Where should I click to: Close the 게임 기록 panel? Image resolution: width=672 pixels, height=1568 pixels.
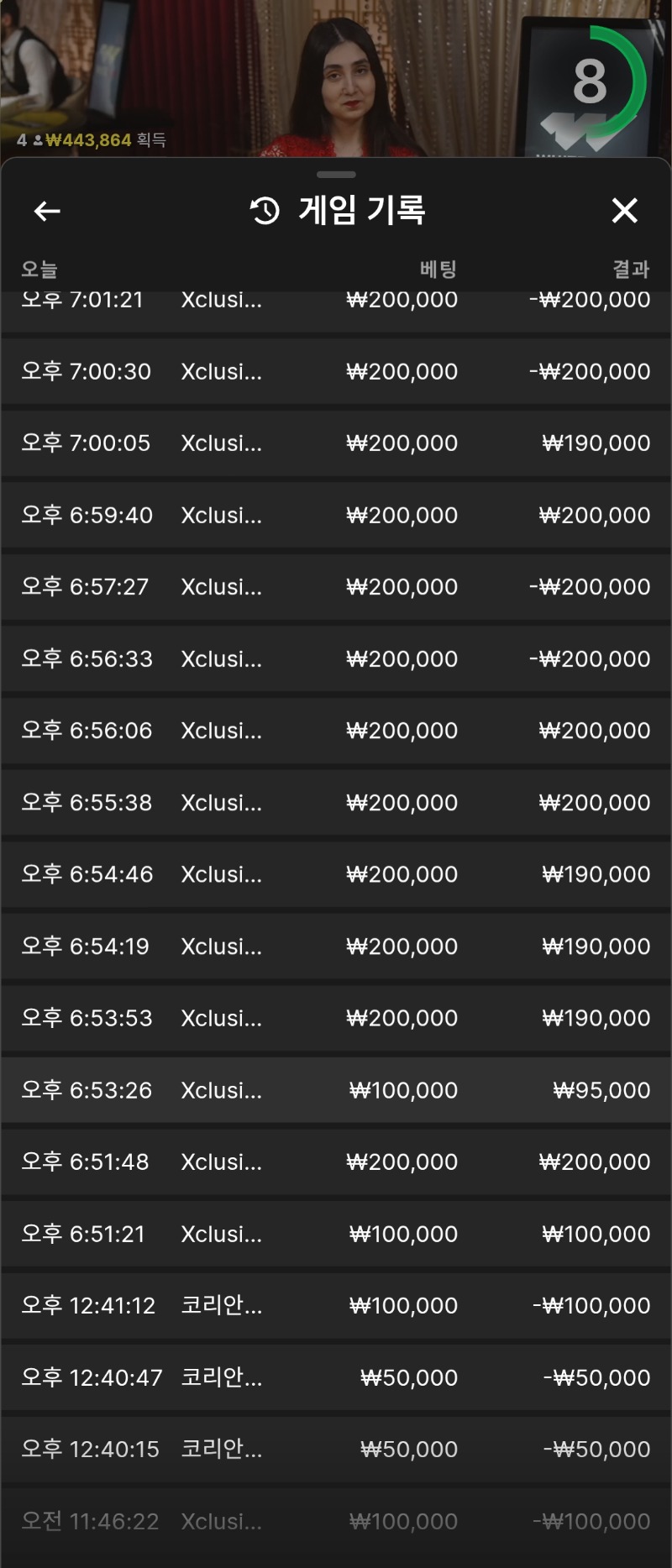pos(624,211)
